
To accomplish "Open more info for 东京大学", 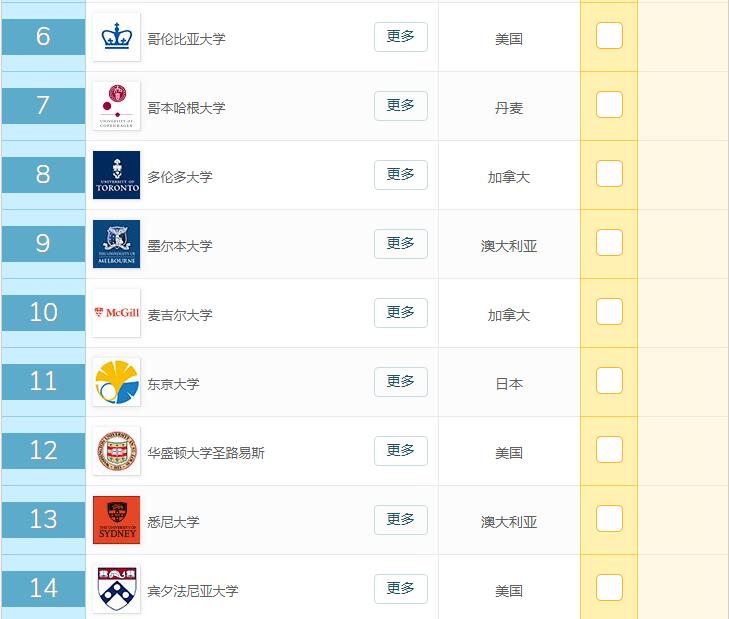I will (x=401, y=382).
